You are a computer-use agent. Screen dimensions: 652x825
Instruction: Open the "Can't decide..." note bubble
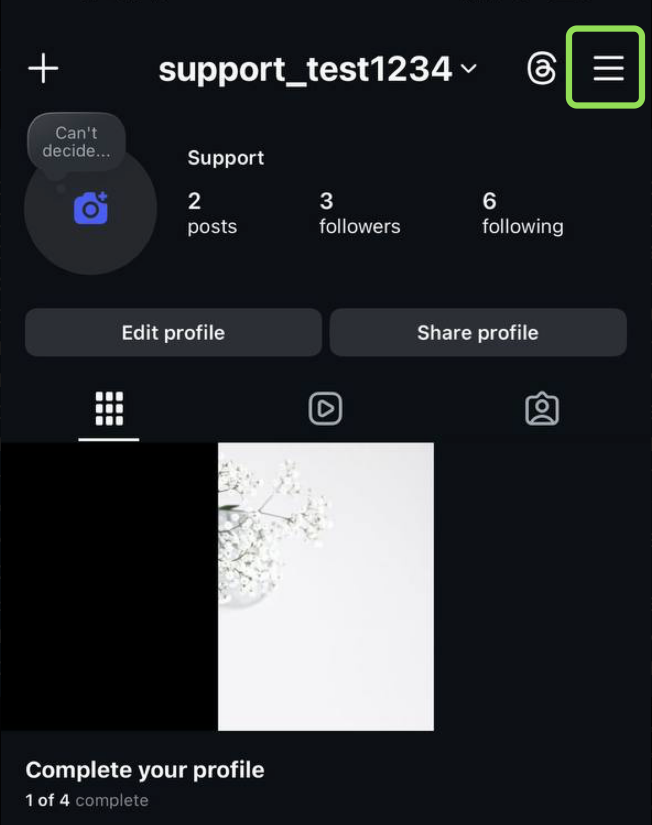coord(76,142)
